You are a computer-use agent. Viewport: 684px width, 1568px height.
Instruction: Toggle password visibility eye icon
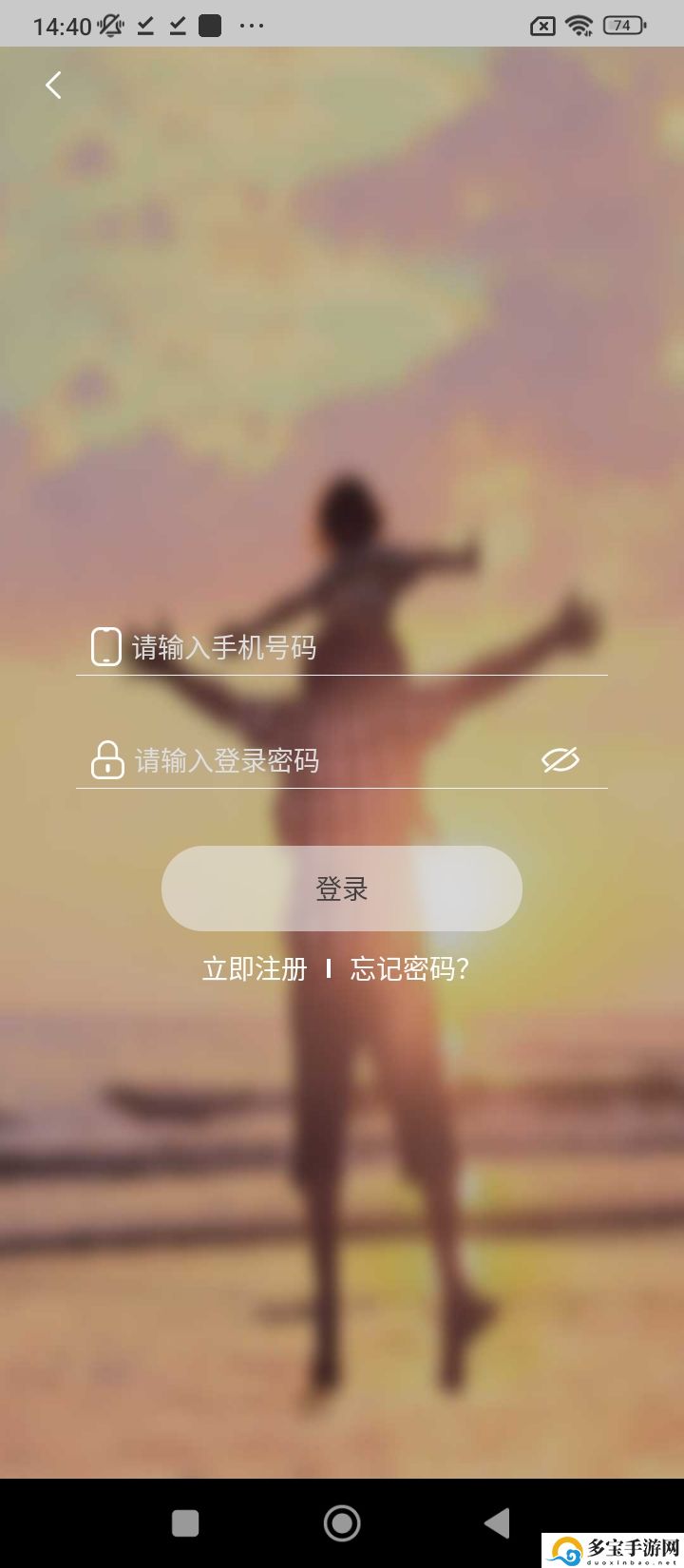(560, 760)
